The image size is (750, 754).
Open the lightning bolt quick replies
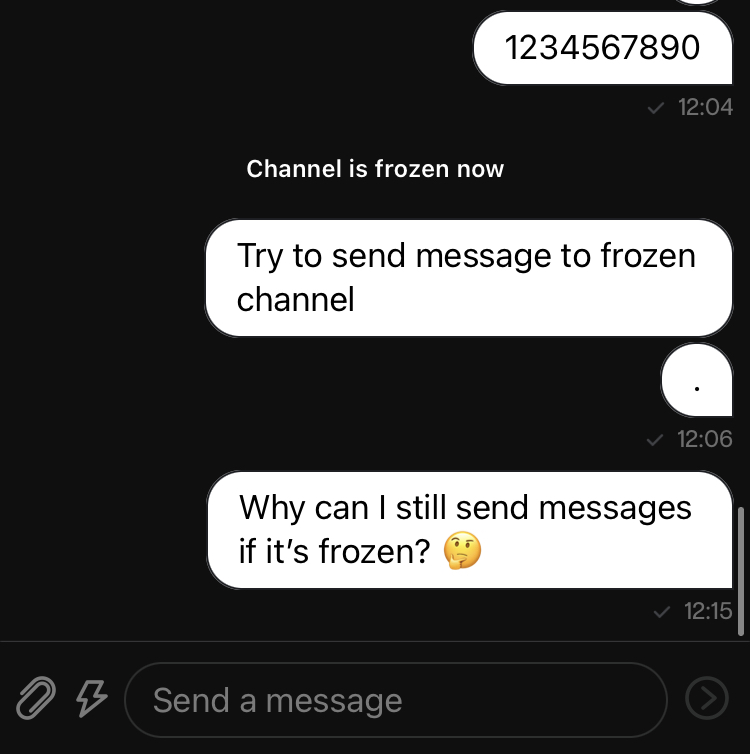pyautogui.click(x=92, y=699)
